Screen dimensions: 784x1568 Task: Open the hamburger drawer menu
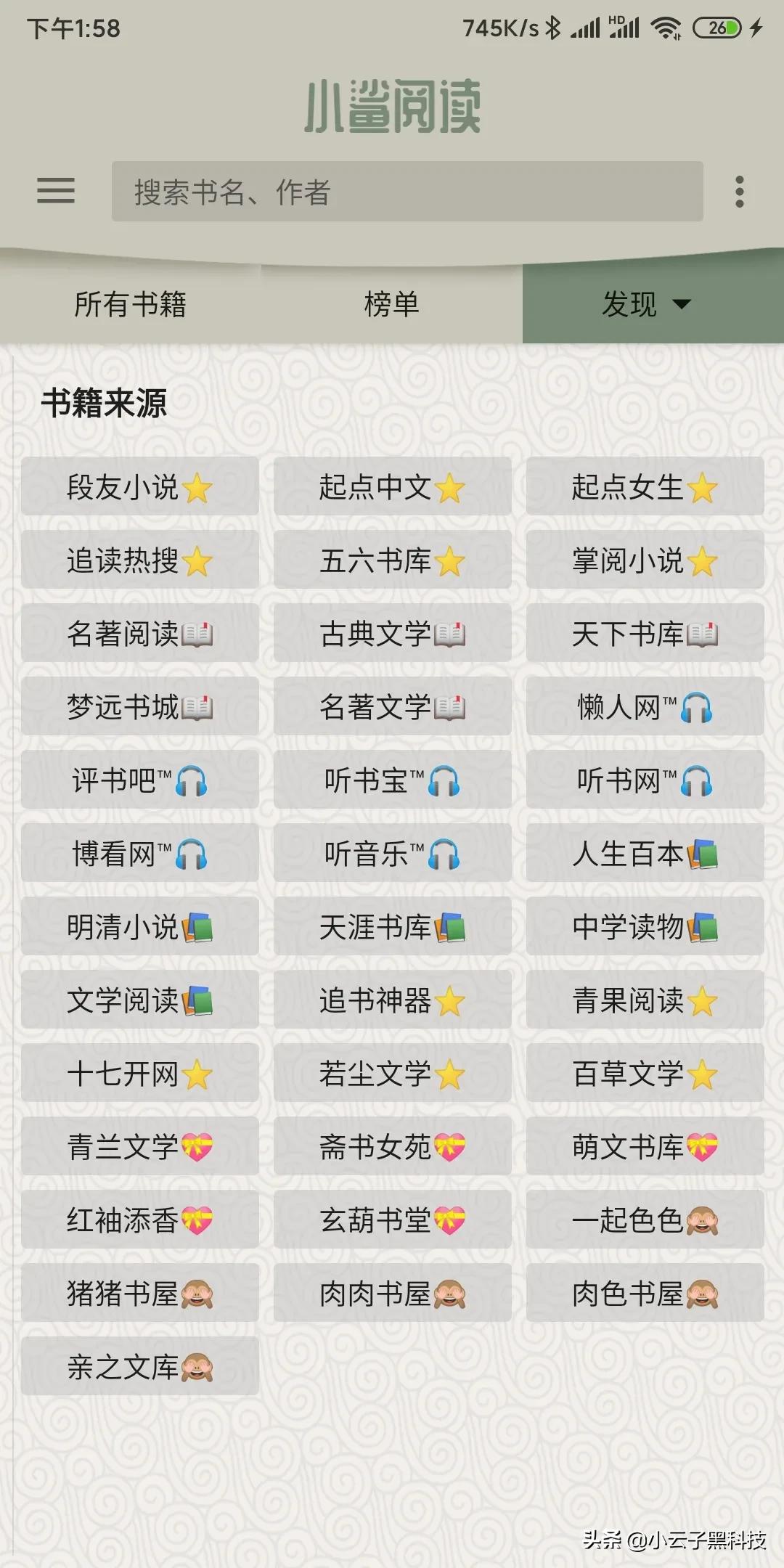(56, 191)
